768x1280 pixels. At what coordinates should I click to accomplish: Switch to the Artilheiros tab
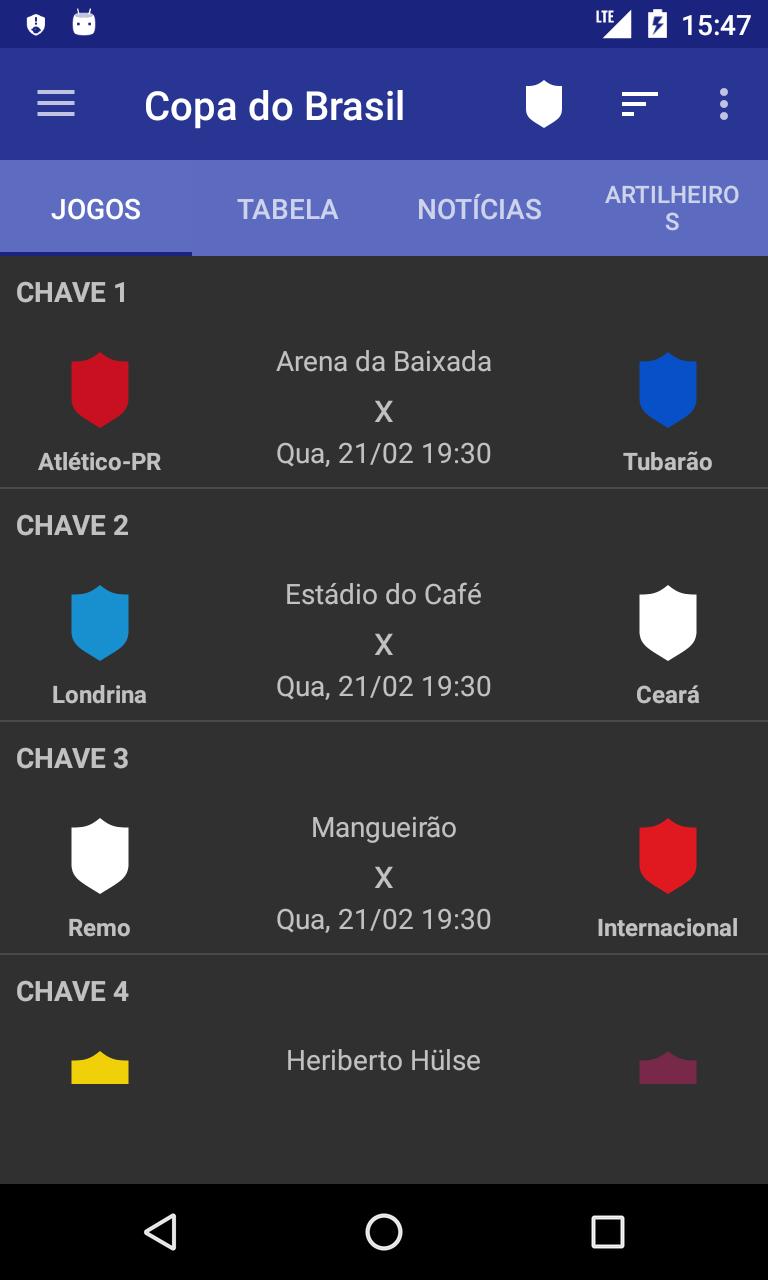(x=672, y=209)
